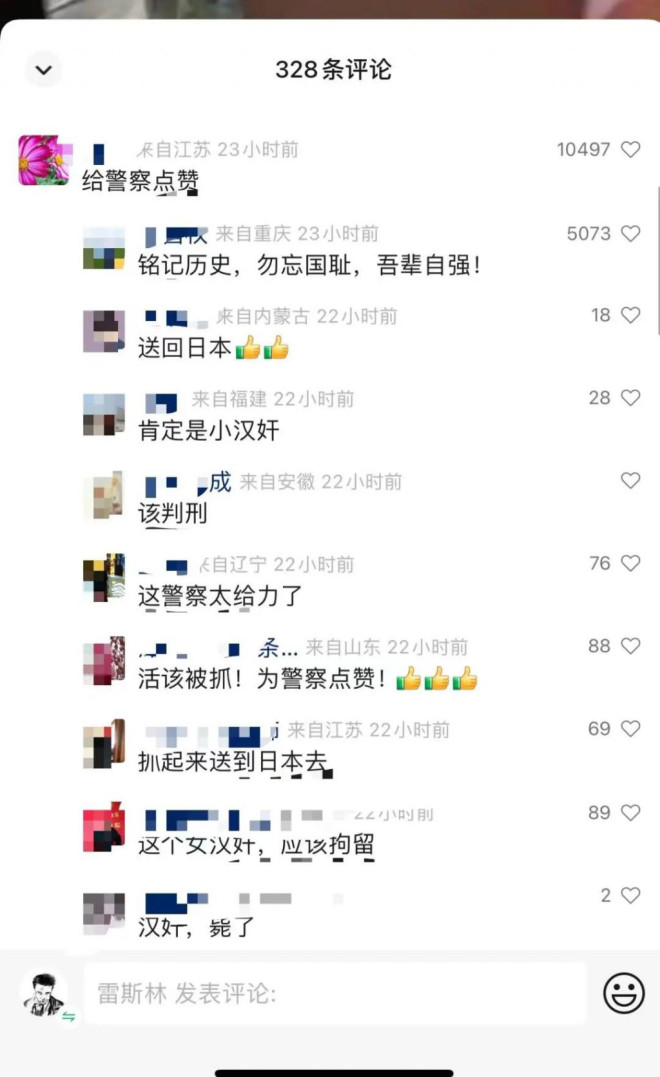This screenshot has width=660, height=1077.
Task: Collapse the comments panel with the down chevron
Action: click(43, 70)
